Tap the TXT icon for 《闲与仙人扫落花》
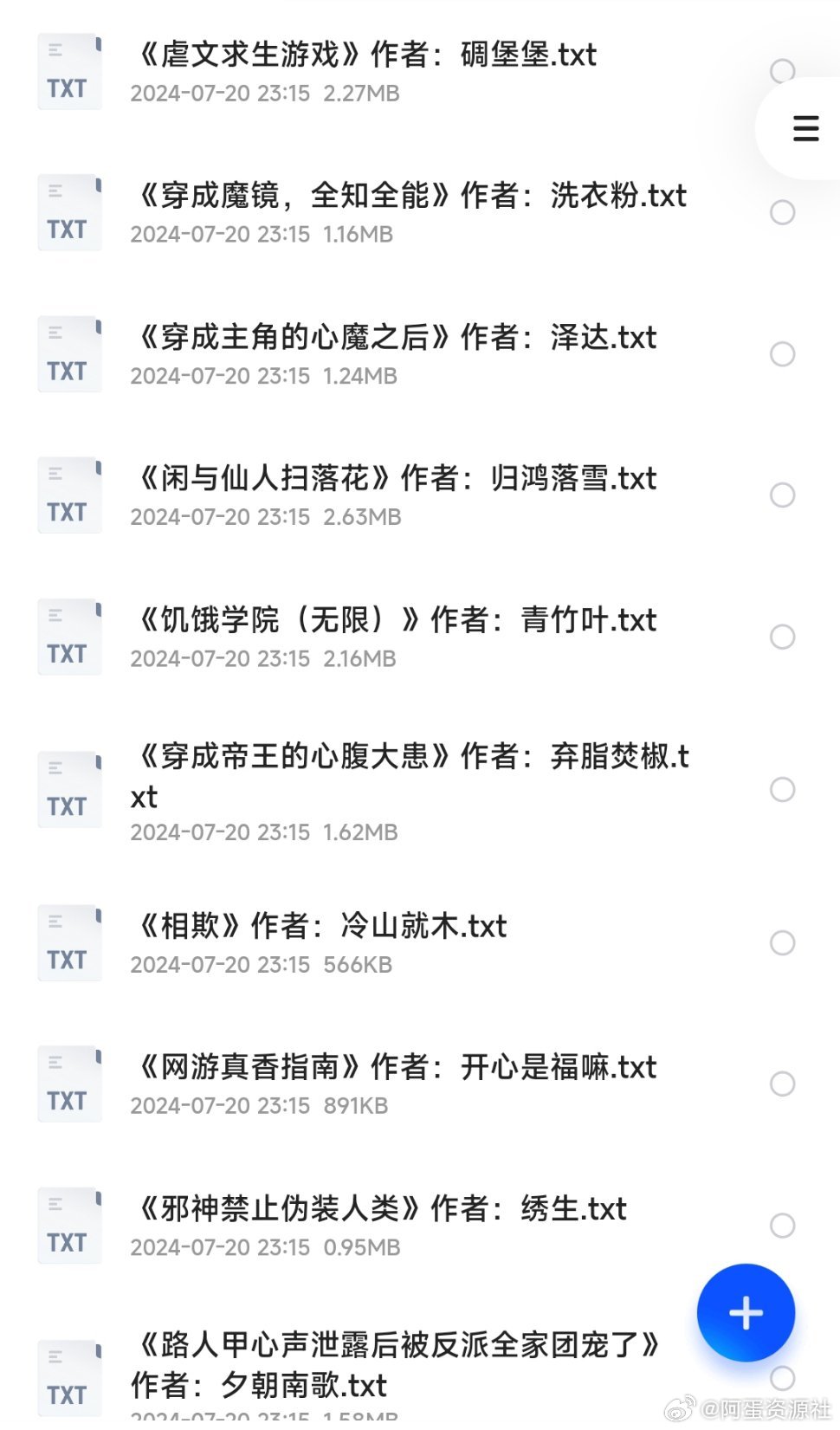This screenshot has width=840, height=1430. (x=69, y=495)
